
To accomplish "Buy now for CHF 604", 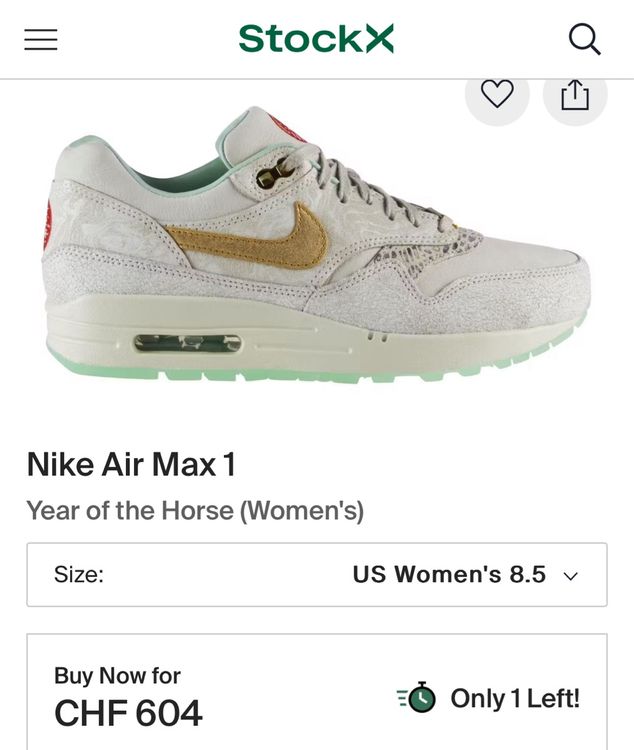I will click(x=128, y=699).
